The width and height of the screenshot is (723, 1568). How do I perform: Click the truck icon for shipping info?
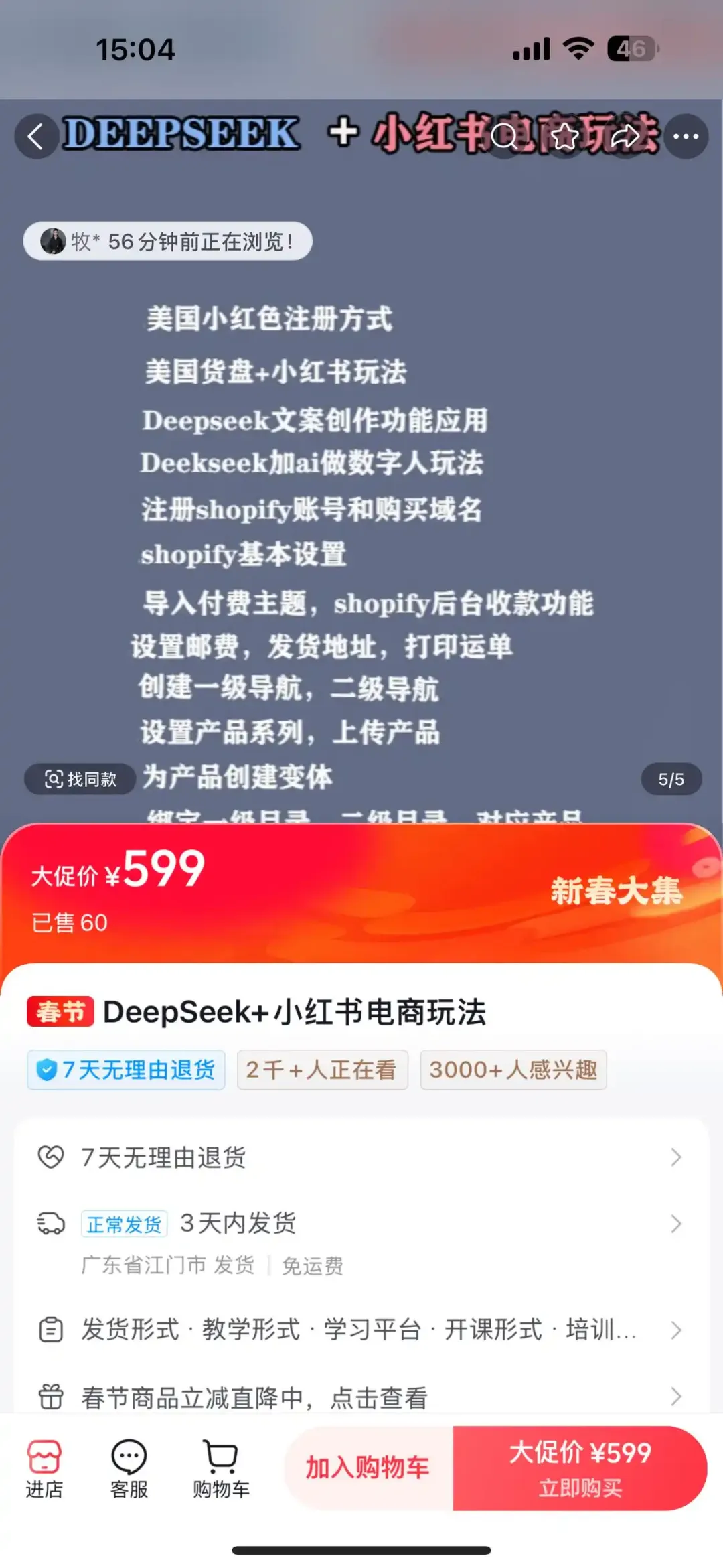[x=50, y=1223]
